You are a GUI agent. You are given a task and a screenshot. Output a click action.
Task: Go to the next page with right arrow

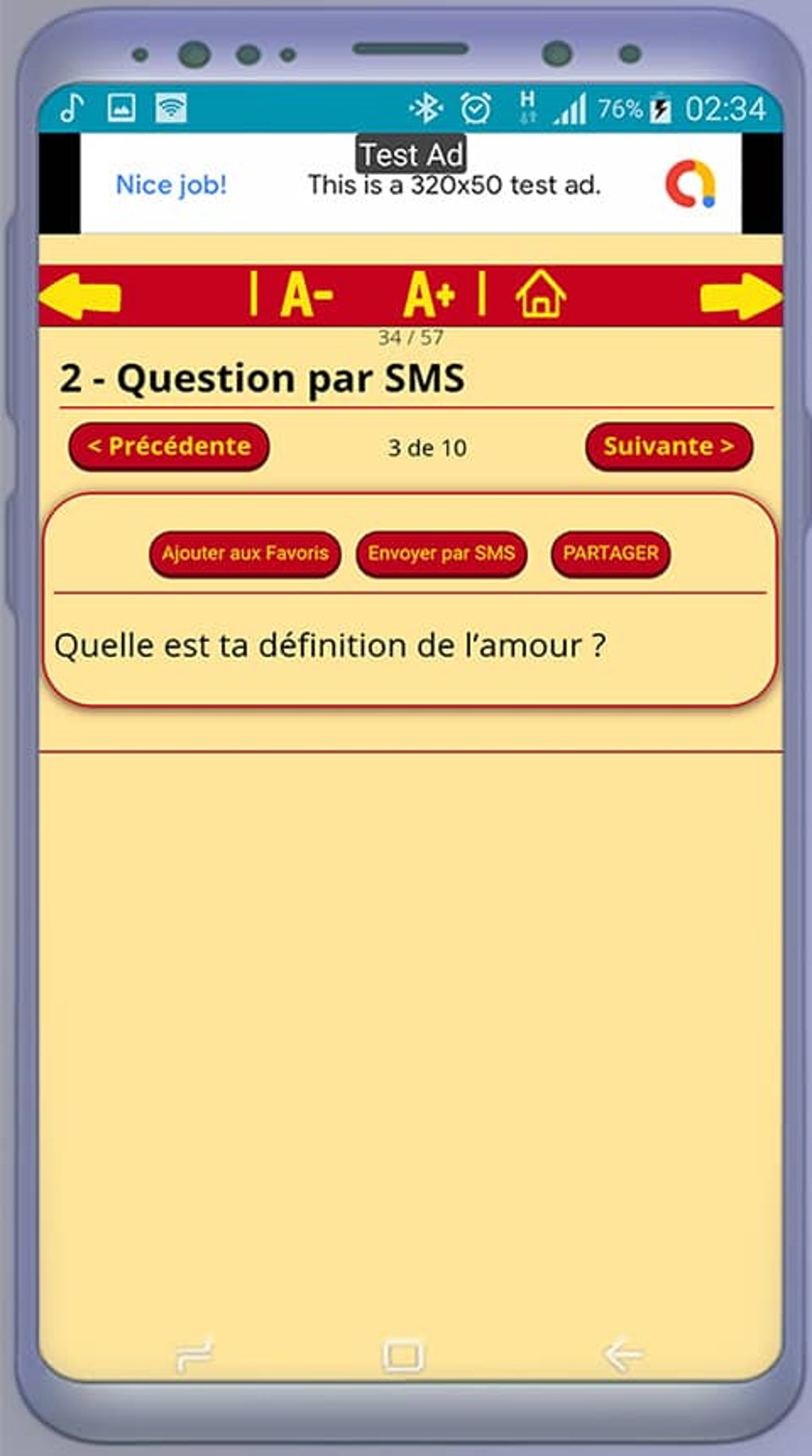[740, 296]
